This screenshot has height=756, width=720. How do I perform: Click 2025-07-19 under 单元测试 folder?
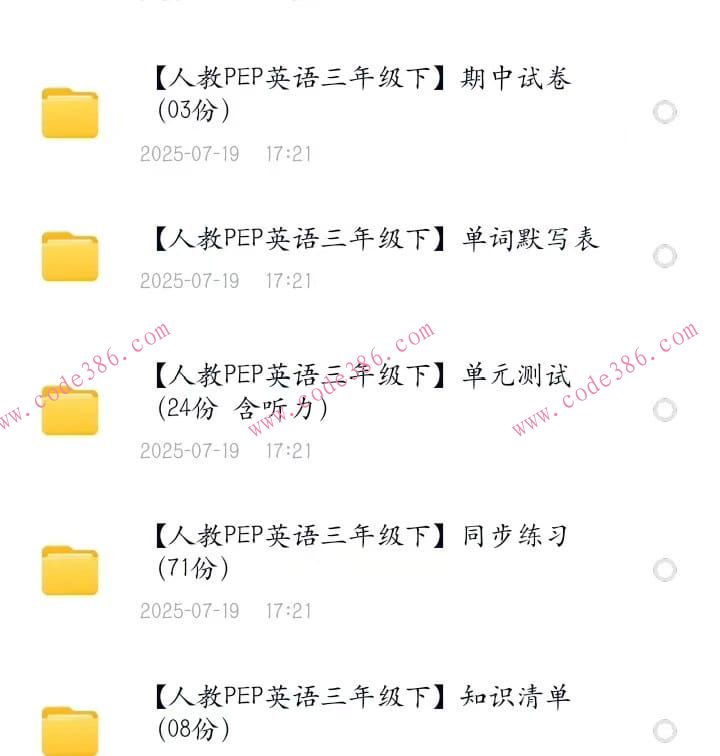[x=190, y=452]
